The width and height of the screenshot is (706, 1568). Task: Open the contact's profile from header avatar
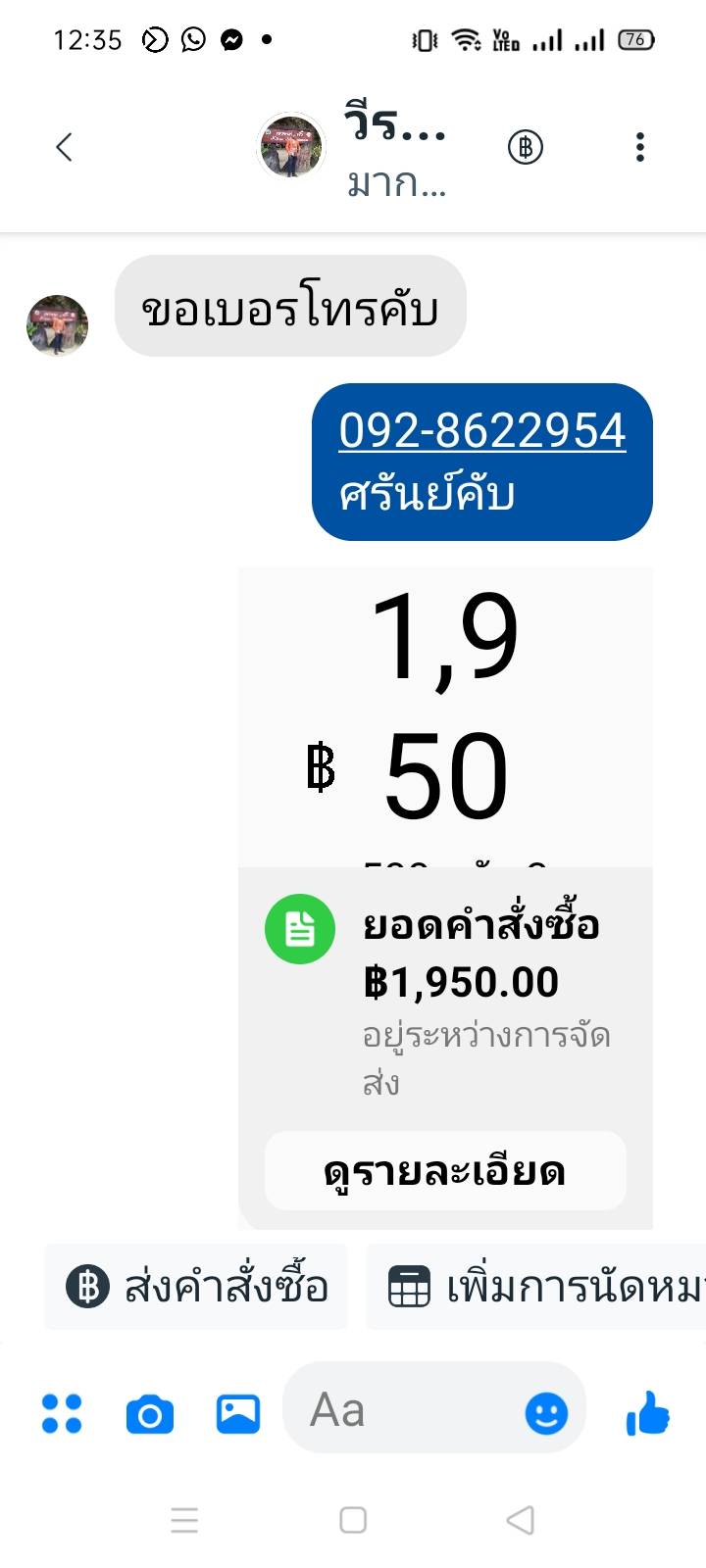[290, 147]
